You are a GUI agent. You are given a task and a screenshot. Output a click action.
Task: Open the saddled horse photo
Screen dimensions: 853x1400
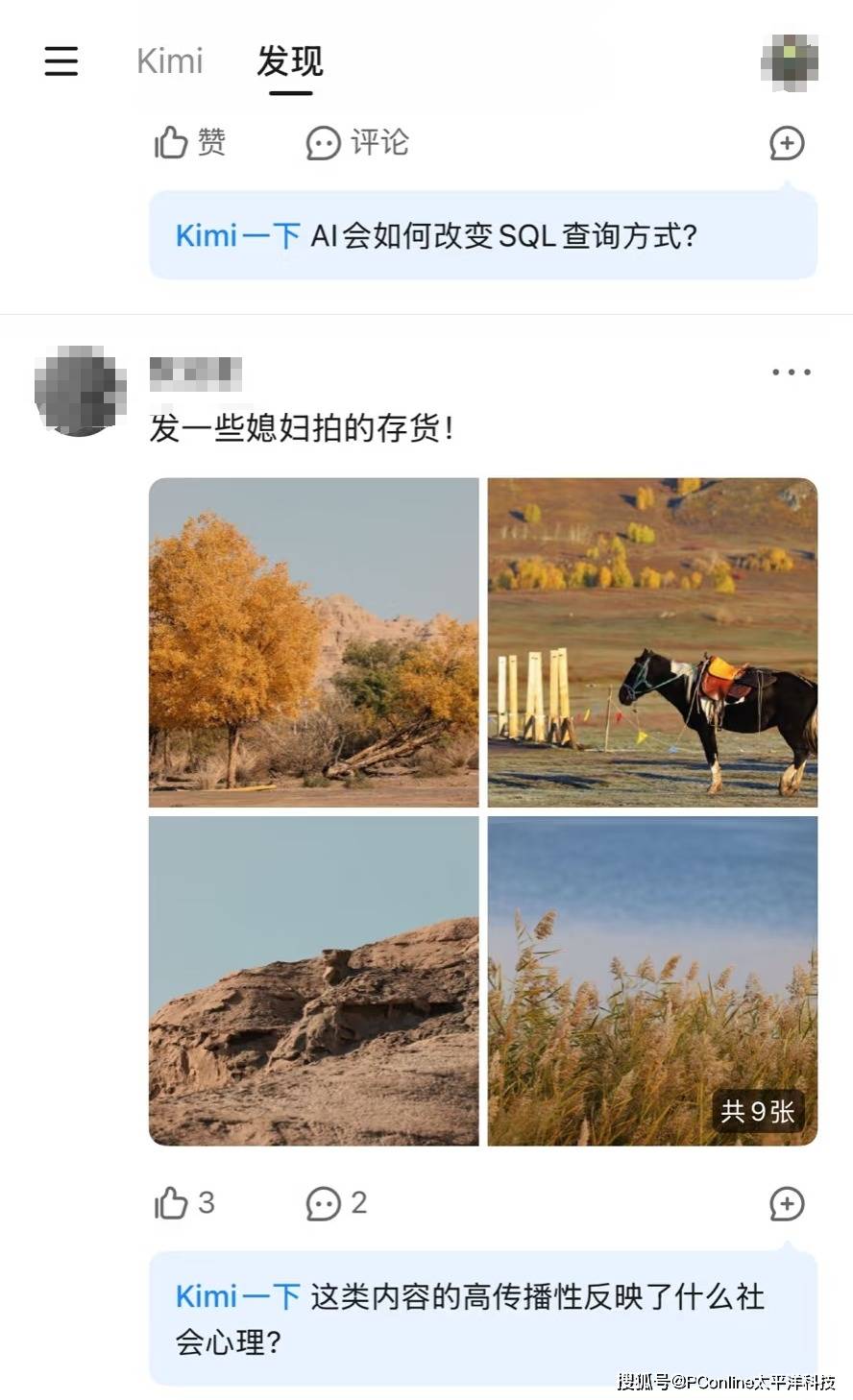pos(652,642)
